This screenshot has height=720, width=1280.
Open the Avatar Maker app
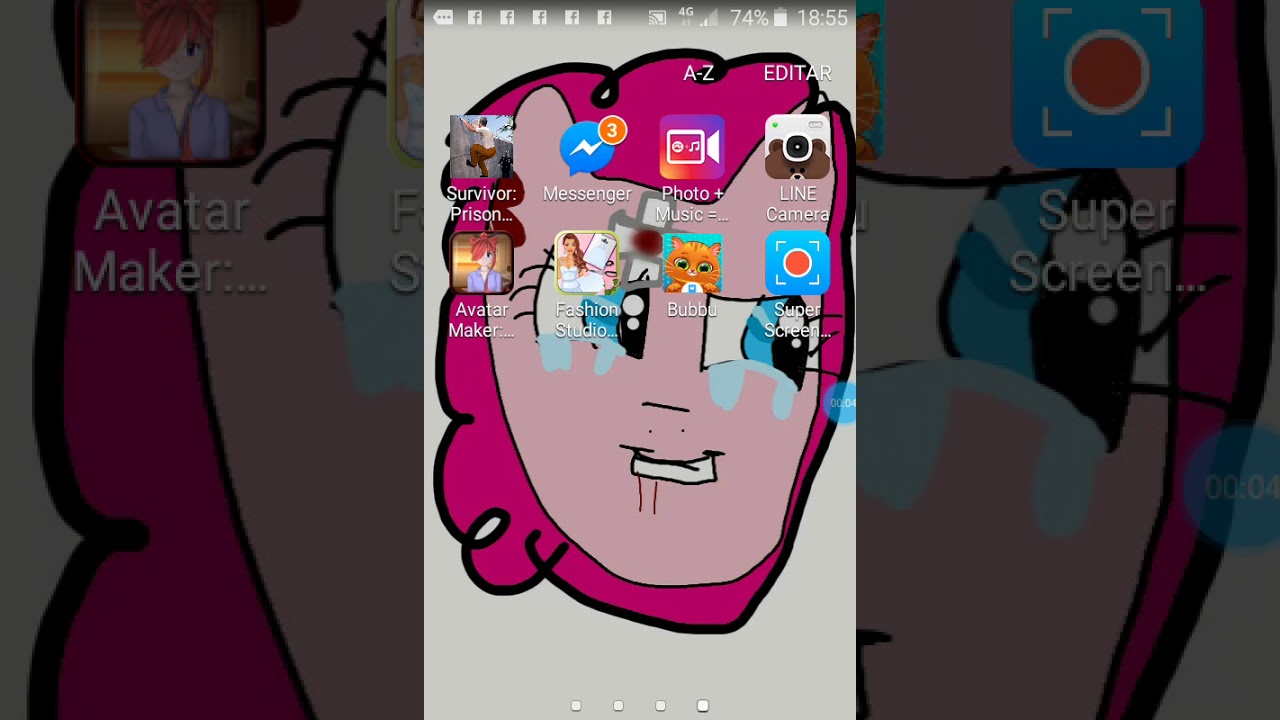coord(481,264)
